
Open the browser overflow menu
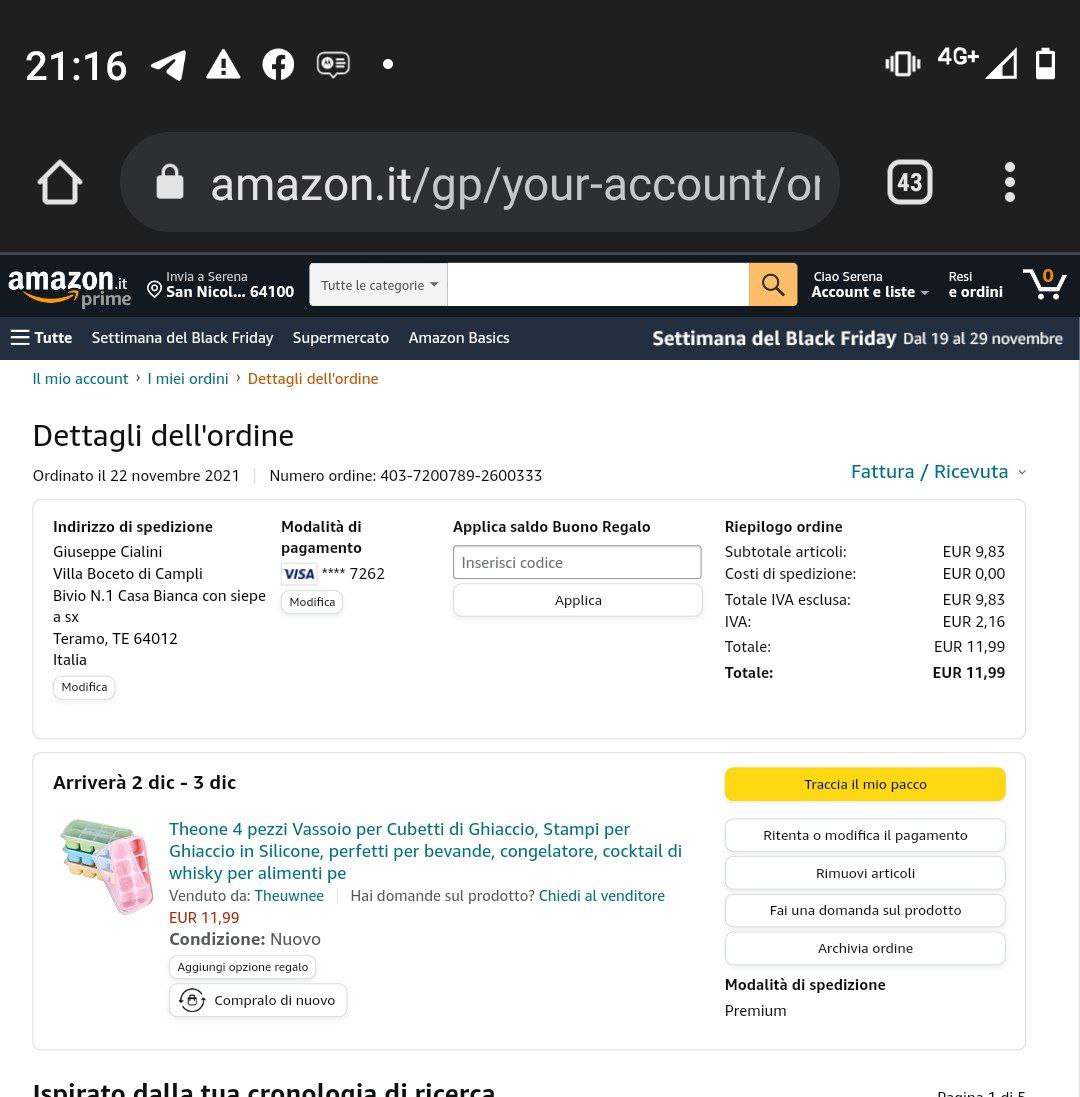(x=1009, y=183)
